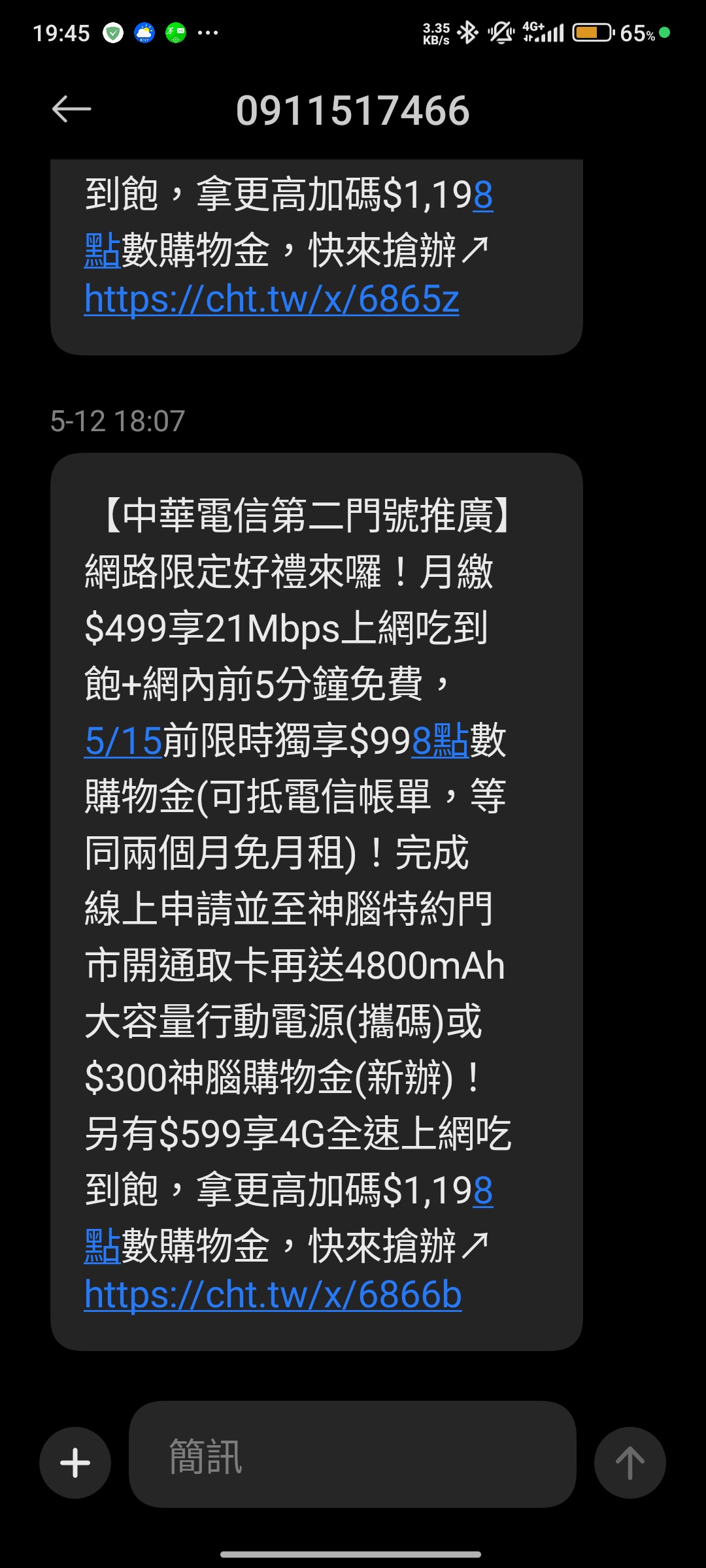
Task: Open the https://cht.tw/x/6866b link
Action: pyautogui.click(x=273, y=1295)
